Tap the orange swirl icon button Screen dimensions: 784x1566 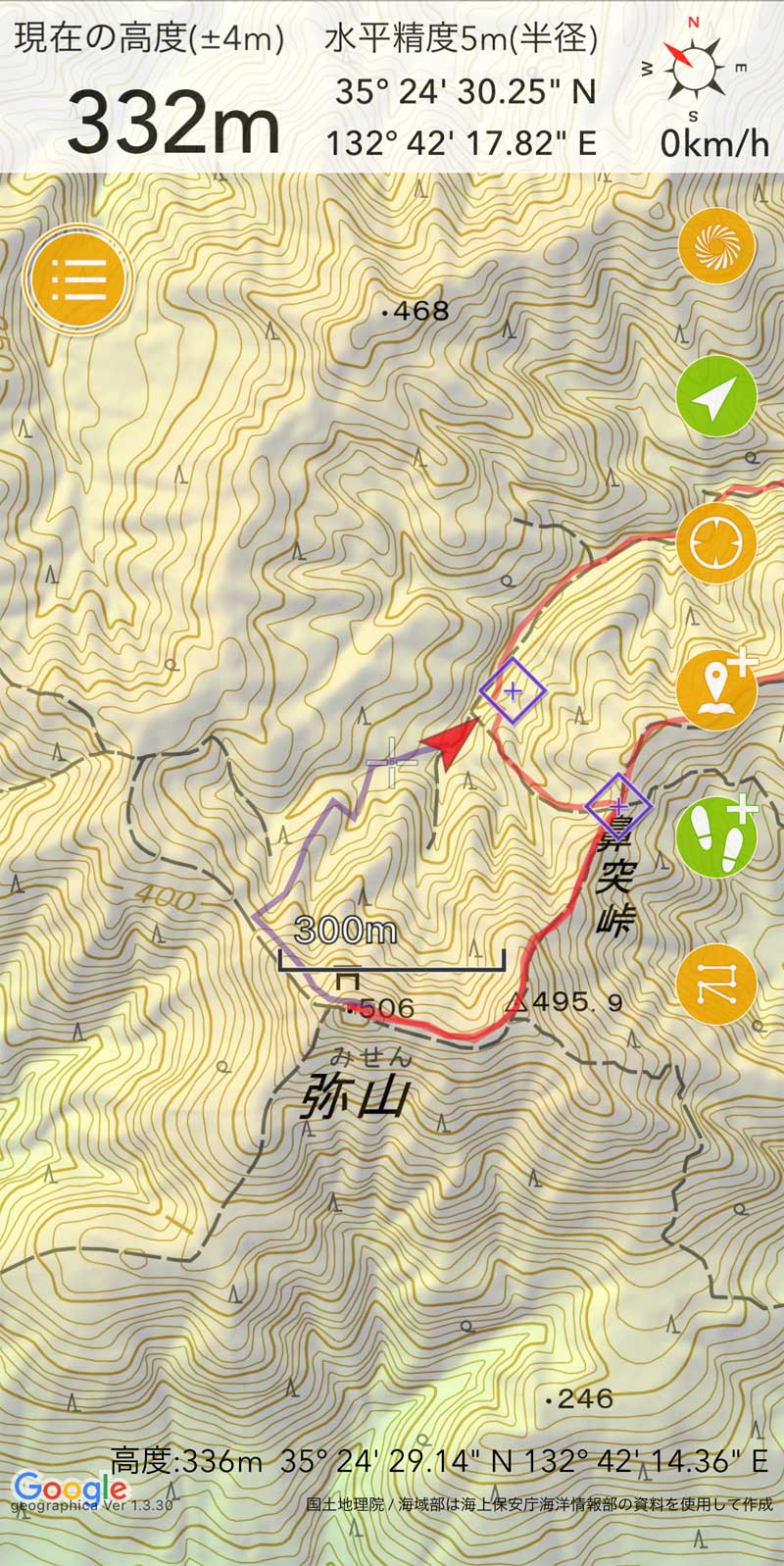point(716,248)
